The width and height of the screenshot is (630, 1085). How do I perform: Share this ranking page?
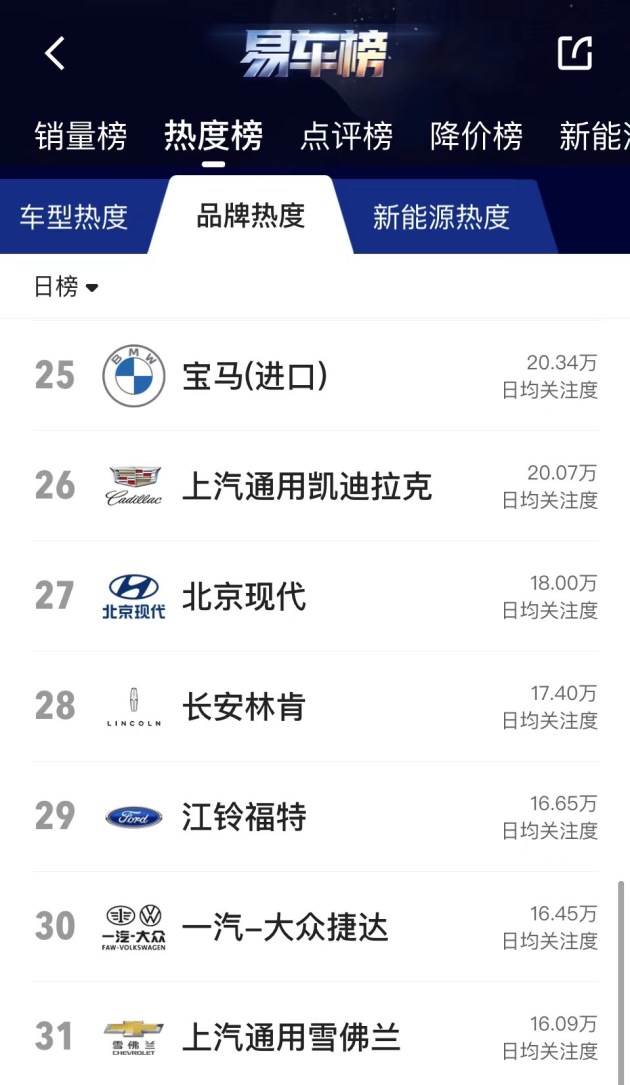click(575, 53)
